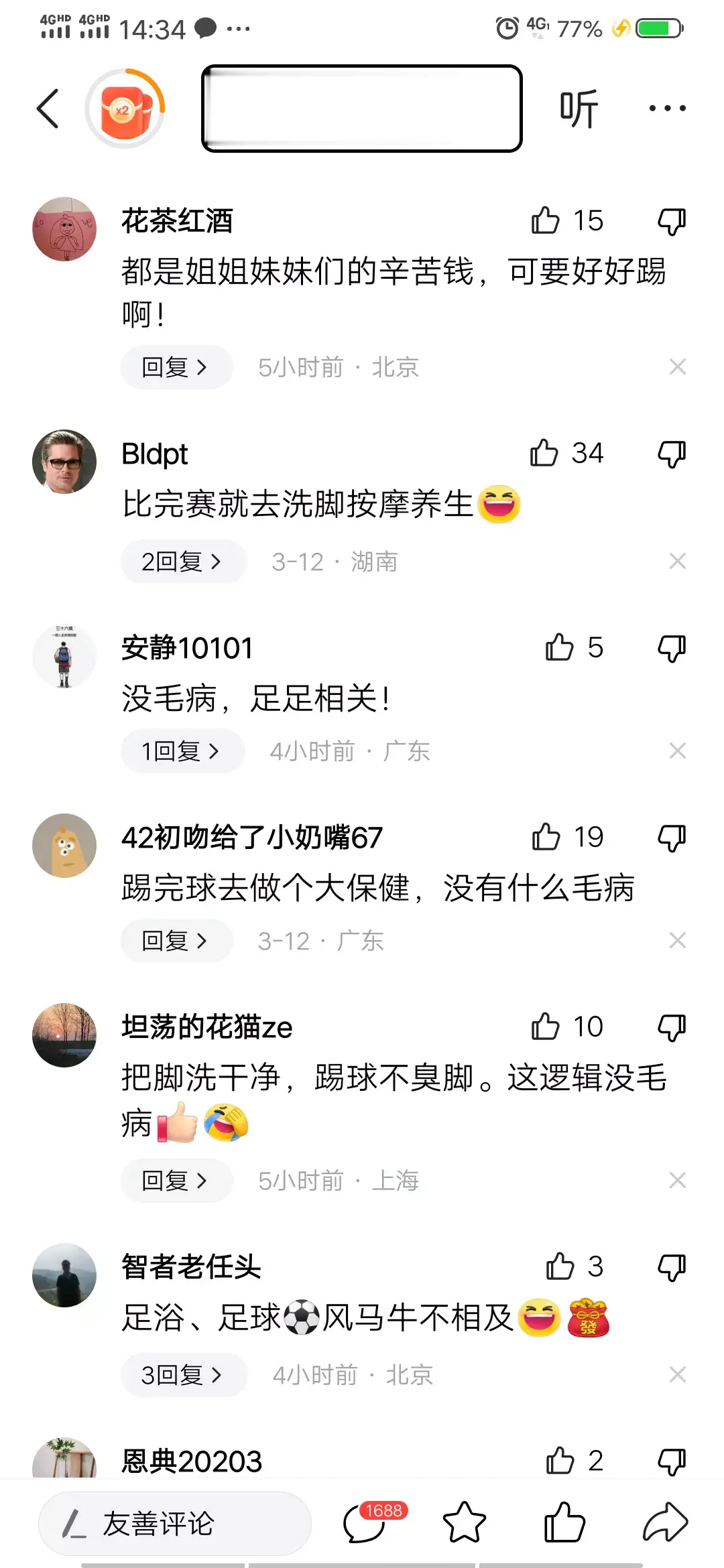The image size is (724, 1568).
Task: Open 花茶红酒's profile avatar
Action: (64, 229)
